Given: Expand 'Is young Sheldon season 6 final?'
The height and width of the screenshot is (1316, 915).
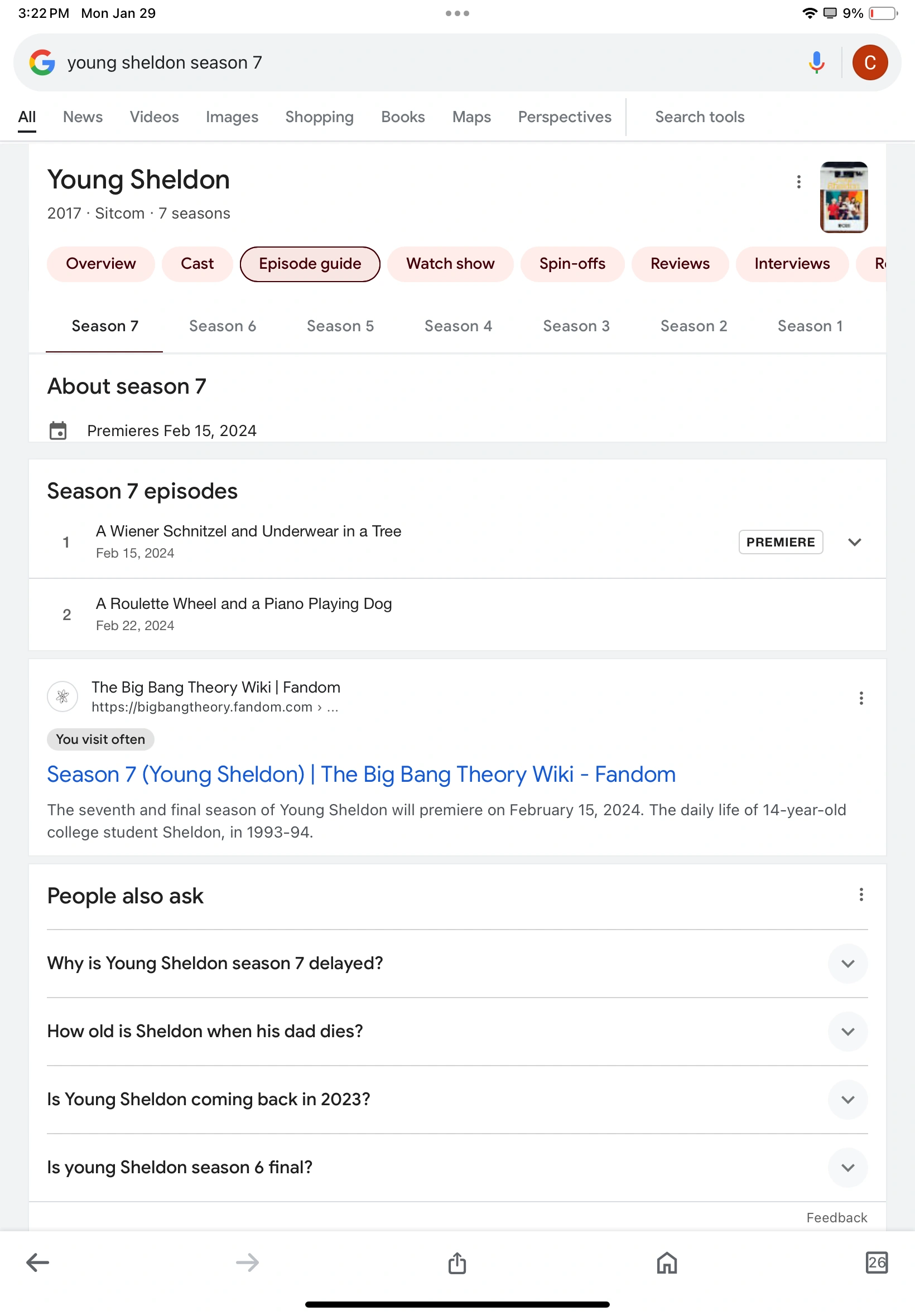Looking at the screenshot, I should (847, 1167).
